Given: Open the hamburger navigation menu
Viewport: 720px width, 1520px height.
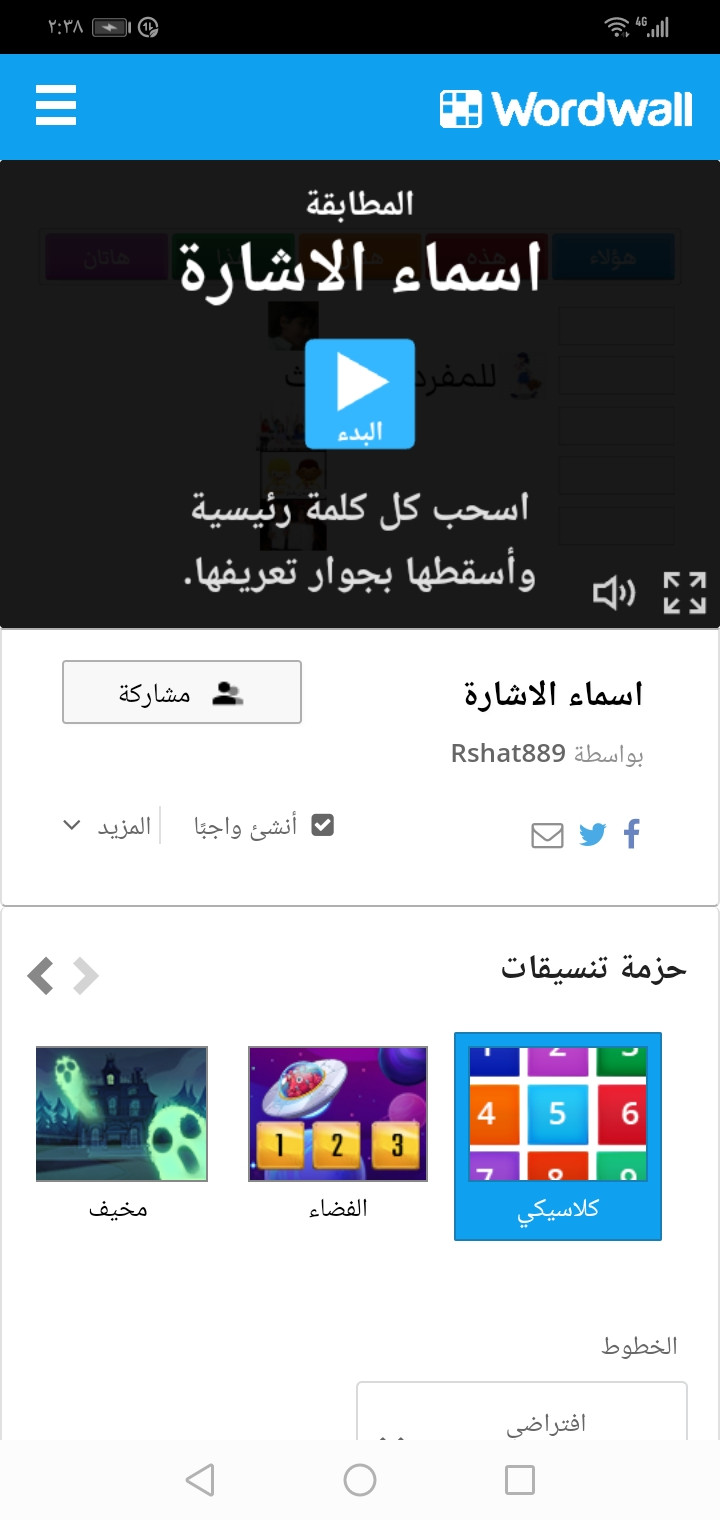Looking at the screenshot, I should click(56, 106).
